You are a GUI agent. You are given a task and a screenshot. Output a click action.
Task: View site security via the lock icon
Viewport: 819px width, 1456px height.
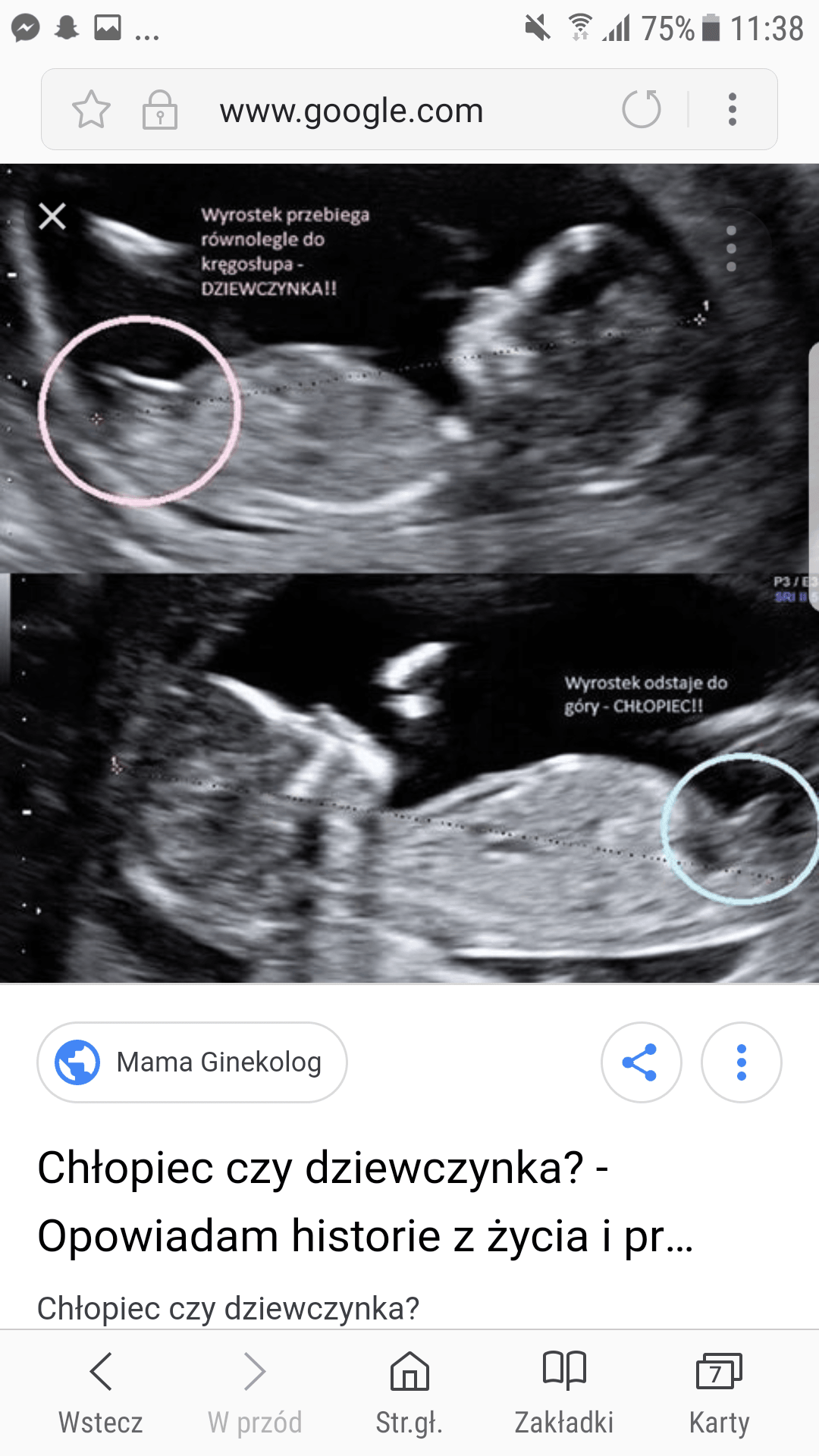click(x=160, y=111)
